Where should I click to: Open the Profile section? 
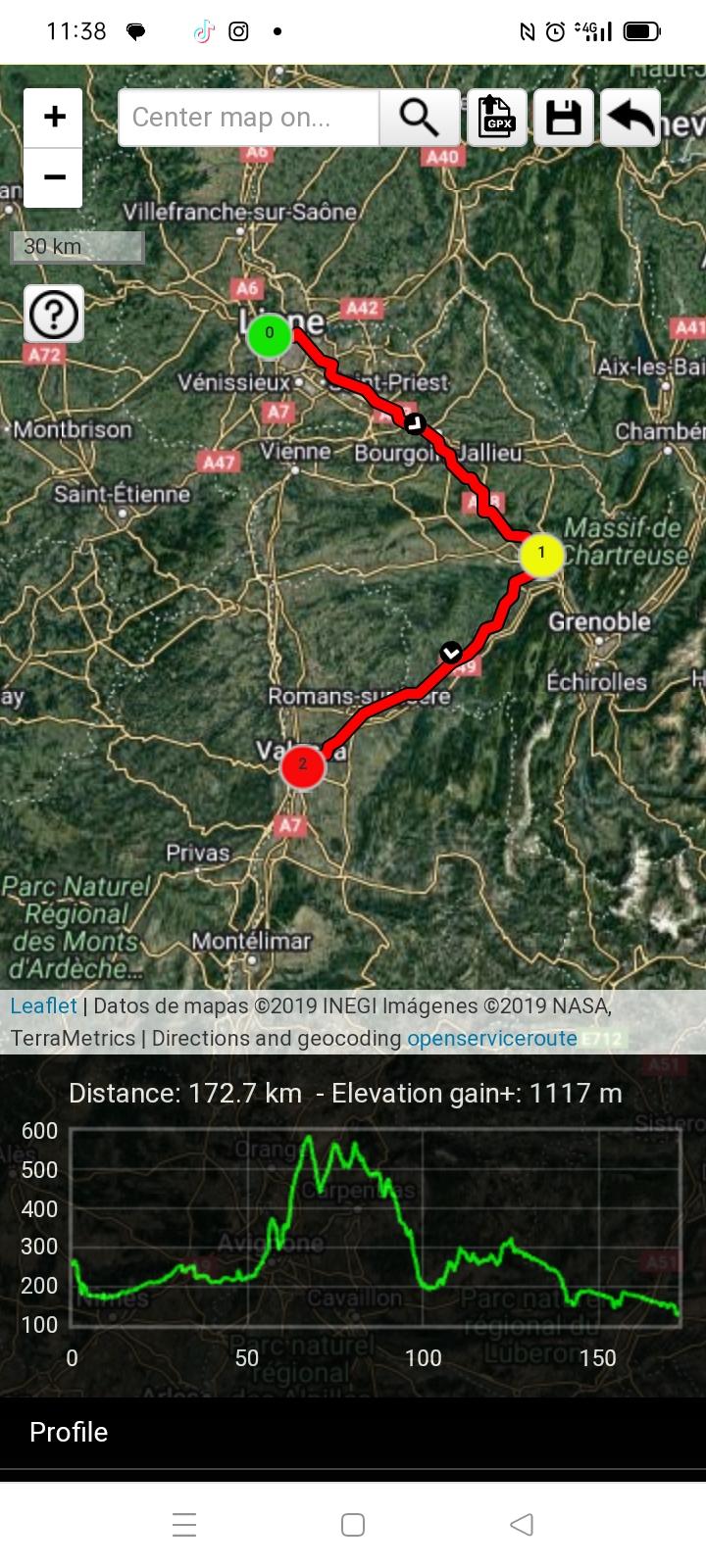tap(69, 1432)
